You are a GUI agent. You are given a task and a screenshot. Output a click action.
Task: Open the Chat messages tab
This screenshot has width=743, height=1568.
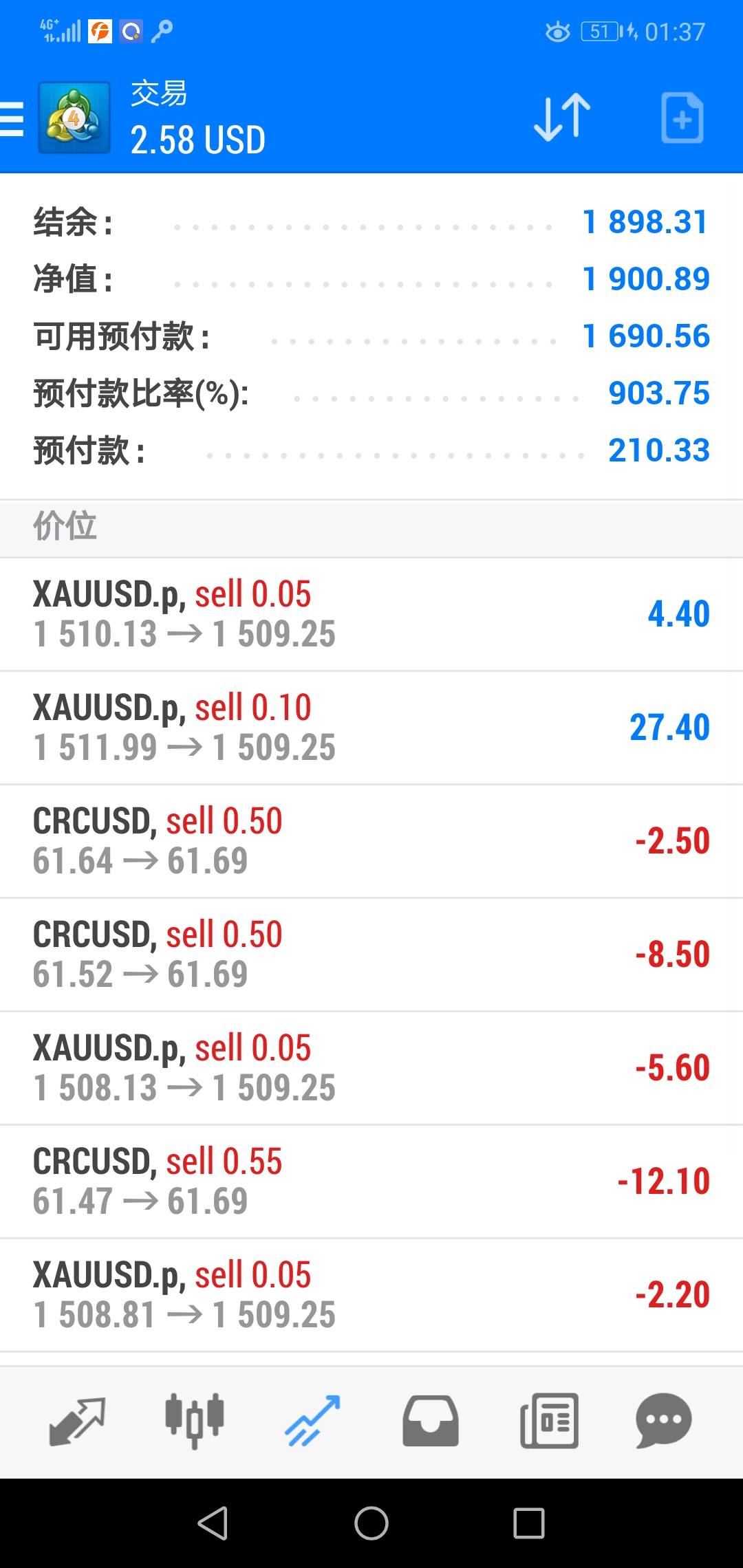pos(664,1421)
